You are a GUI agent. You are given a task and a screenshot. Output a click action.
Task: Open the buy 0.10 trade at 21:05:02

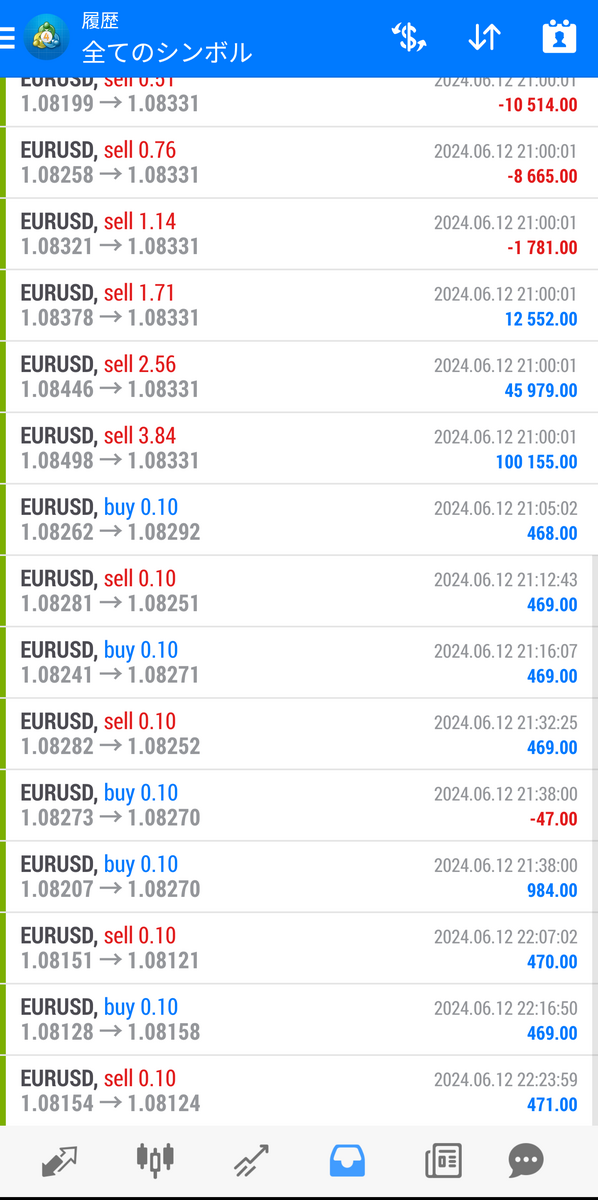(299, 520)
